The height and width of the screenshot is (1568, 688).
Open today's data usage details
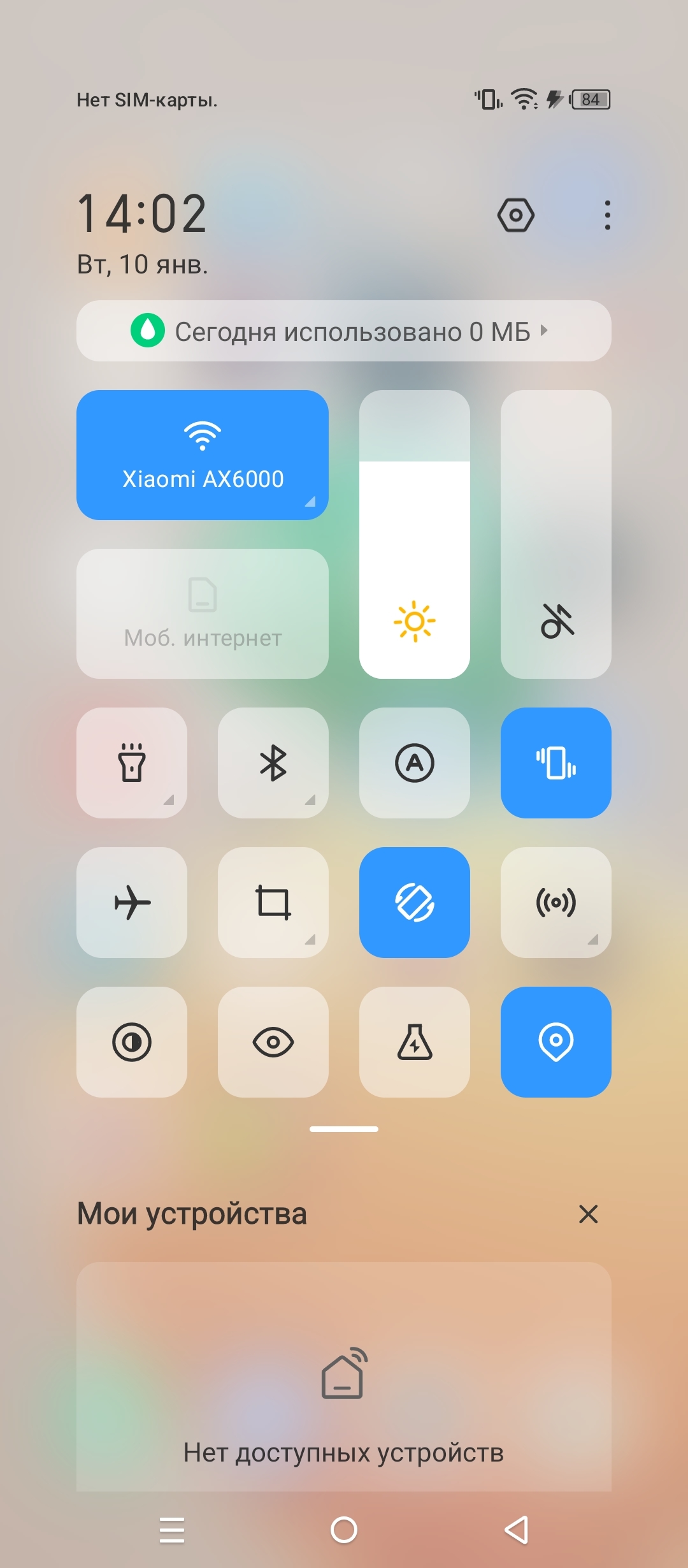point(343,331)
